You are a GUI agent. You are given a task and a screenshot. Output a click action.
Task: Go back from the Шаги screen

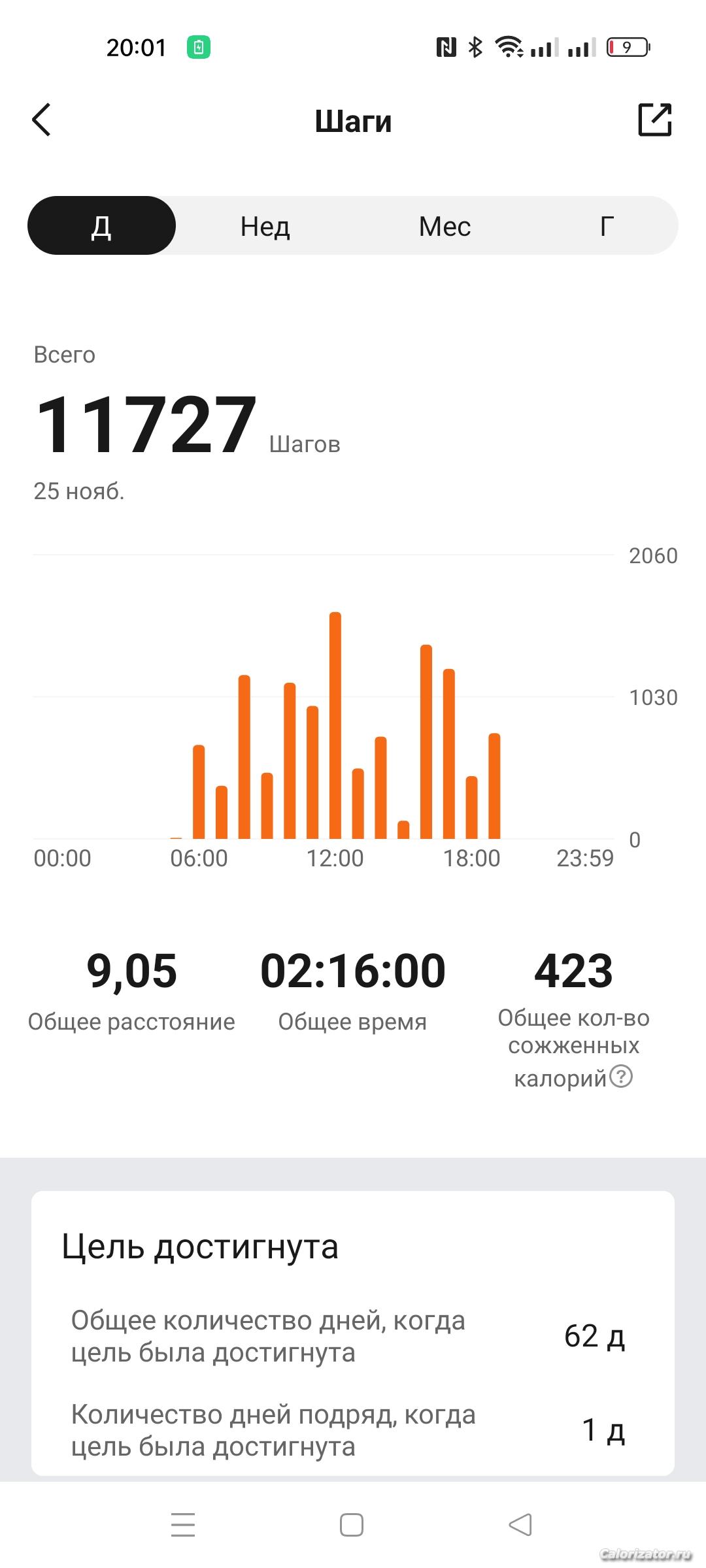point(41,120)
